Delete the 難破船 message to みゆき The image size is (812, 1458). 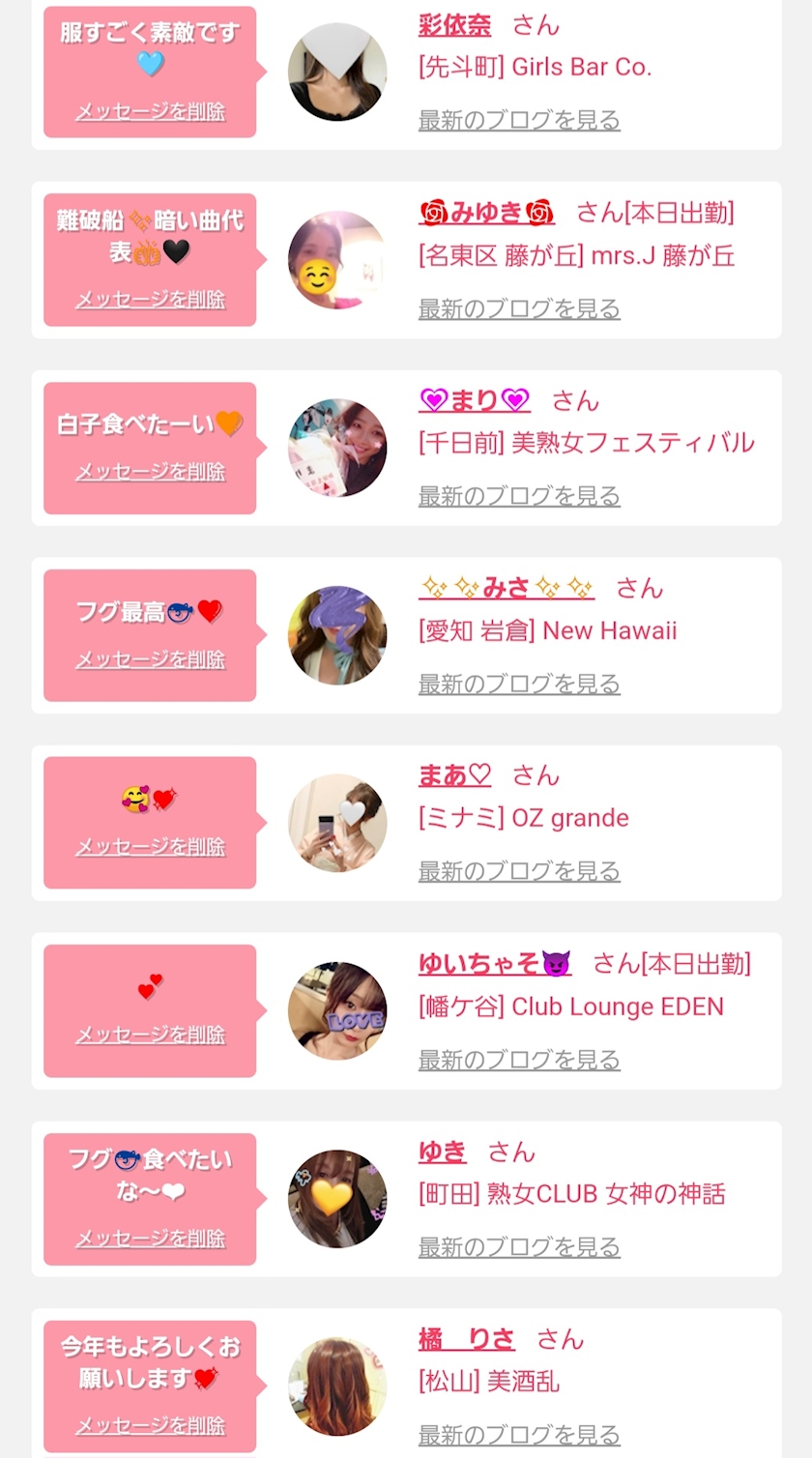click(x=151, y=300)
